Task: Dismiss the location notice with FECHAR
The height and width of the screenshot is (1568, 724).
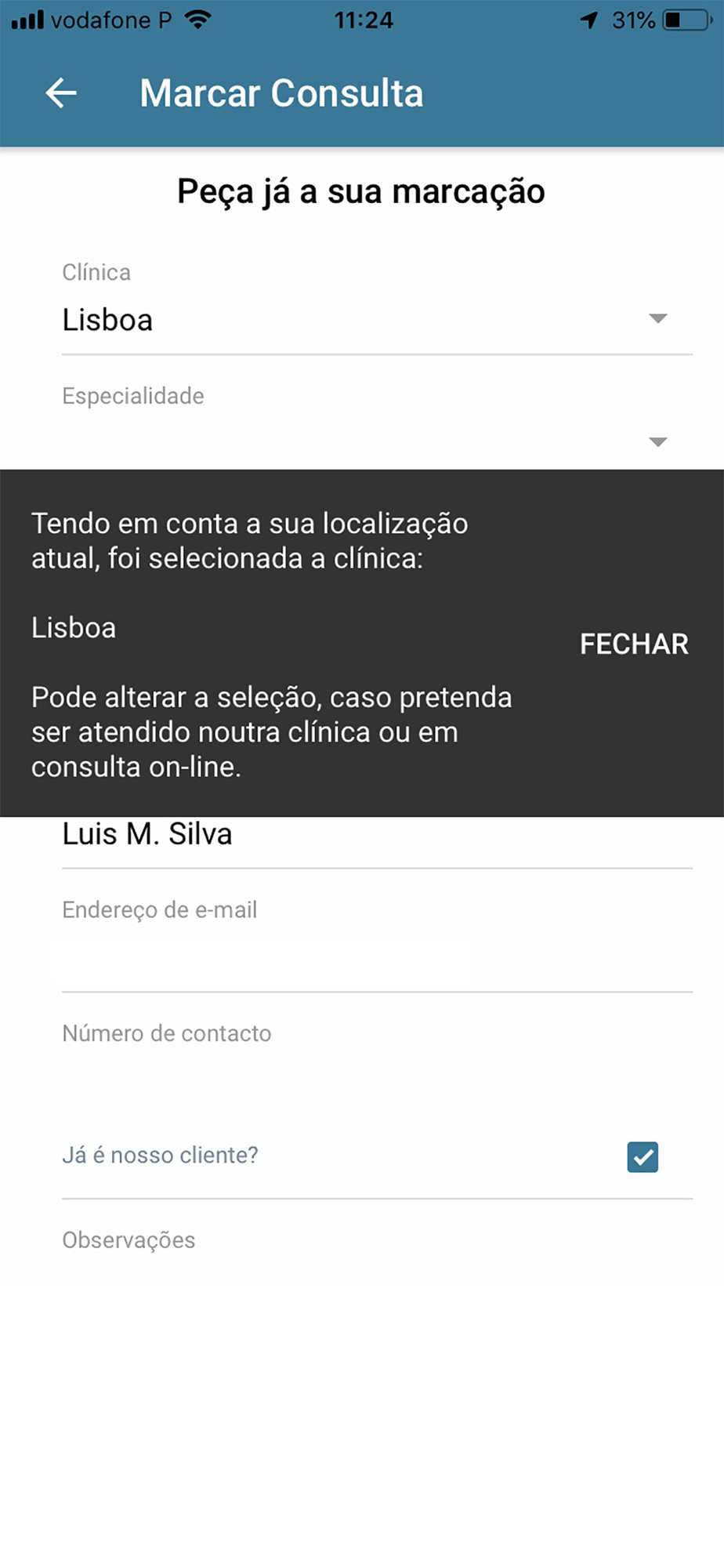Action: click(x=633, y=644)
